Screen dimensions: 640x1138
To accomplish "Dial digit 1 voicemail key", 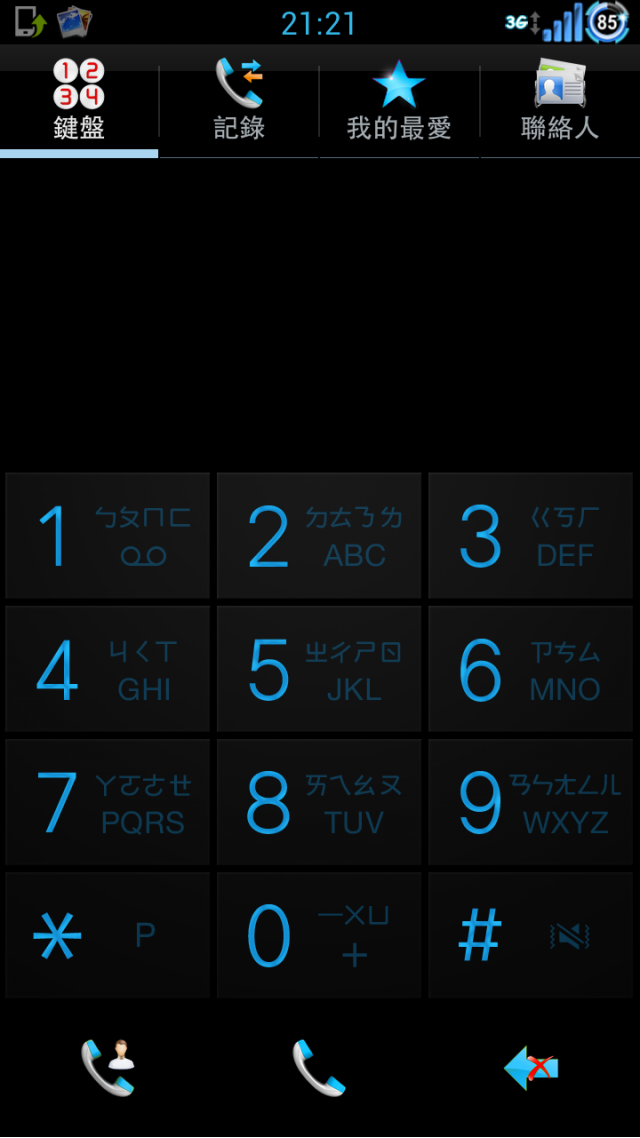I will 108,536.
